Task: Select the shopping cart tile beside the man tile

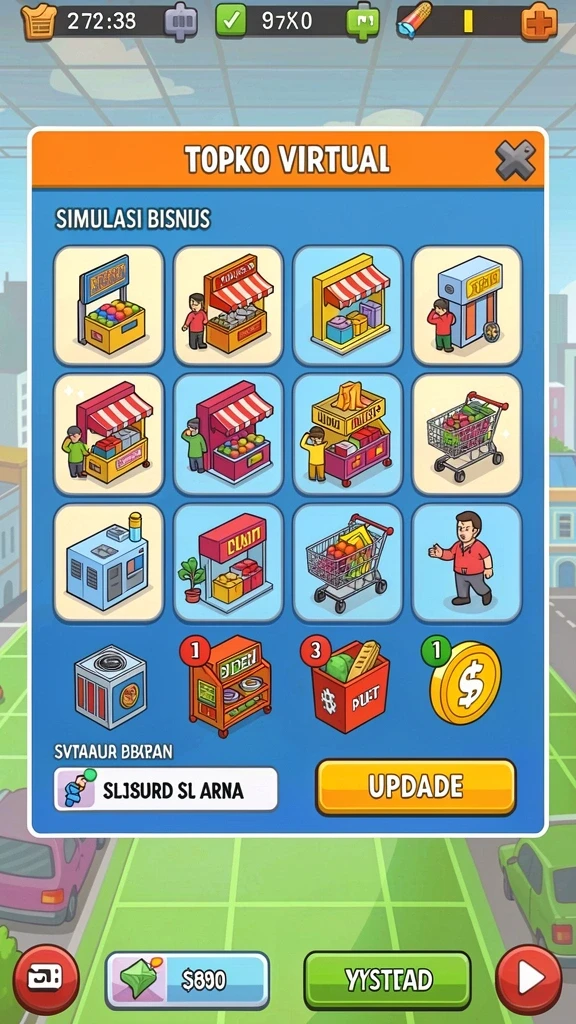Action: coord(347,562)
